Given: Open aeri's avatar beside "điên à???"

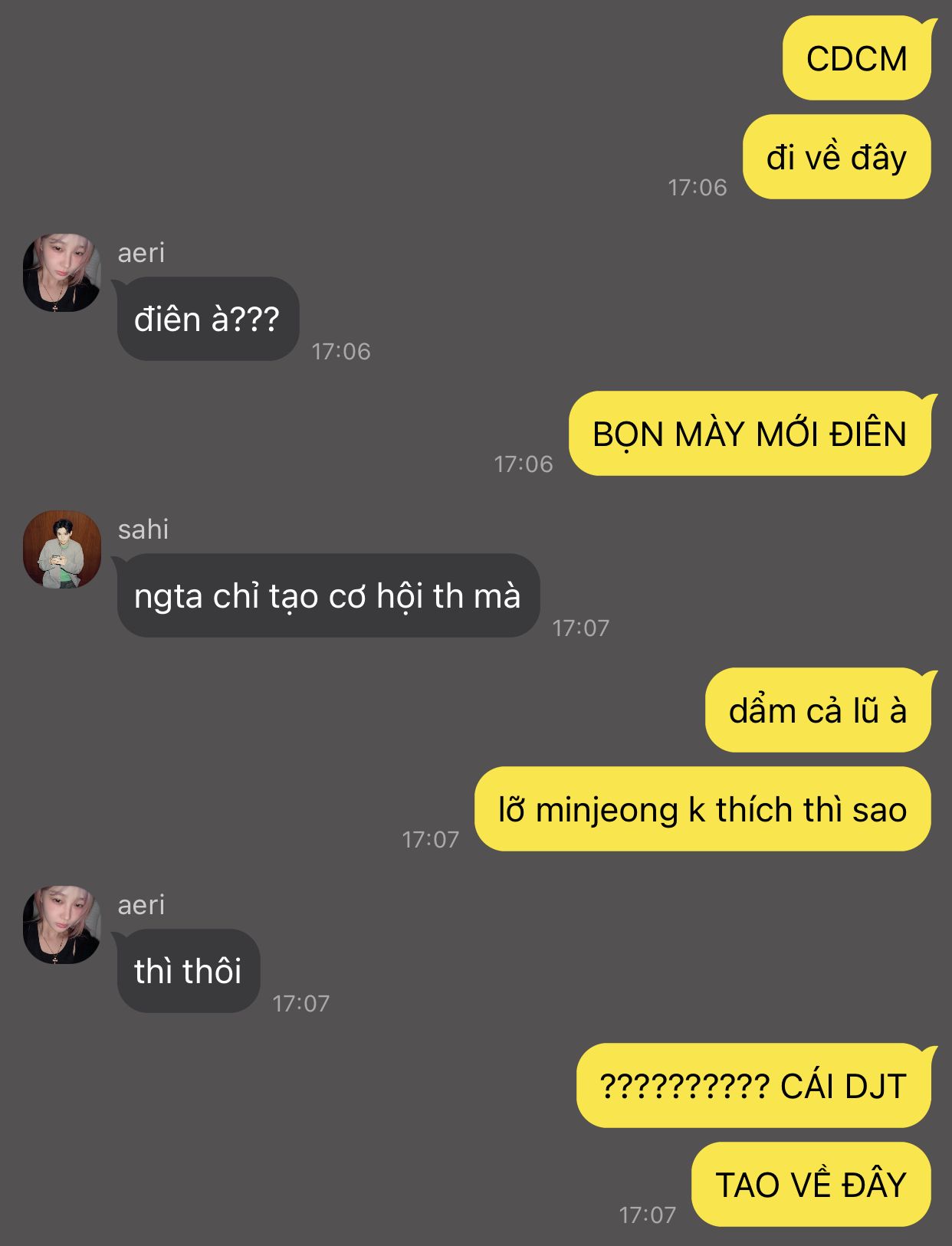Looking at the screenshot, I should (x=62, y=273).
